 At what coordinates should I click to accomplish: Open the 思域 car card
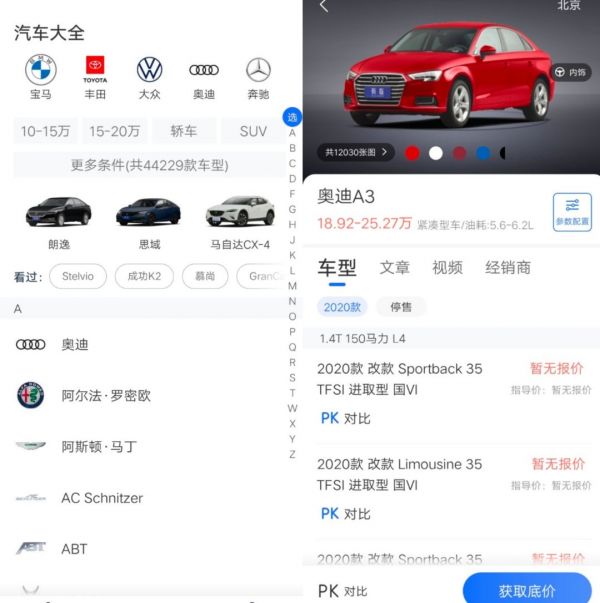coord(149,222)
